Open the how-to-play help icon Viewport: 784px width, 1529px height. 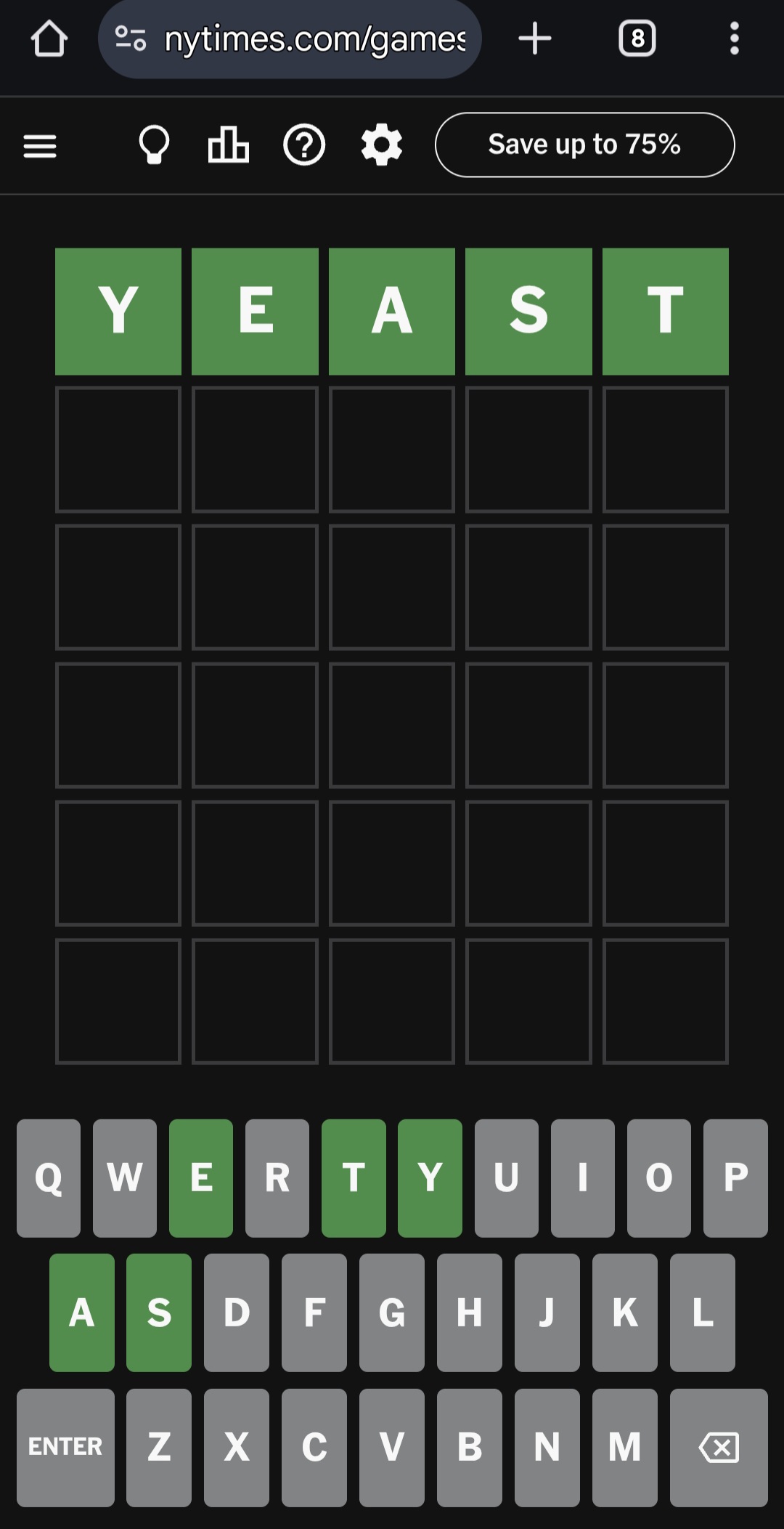(x=303, y=145)
